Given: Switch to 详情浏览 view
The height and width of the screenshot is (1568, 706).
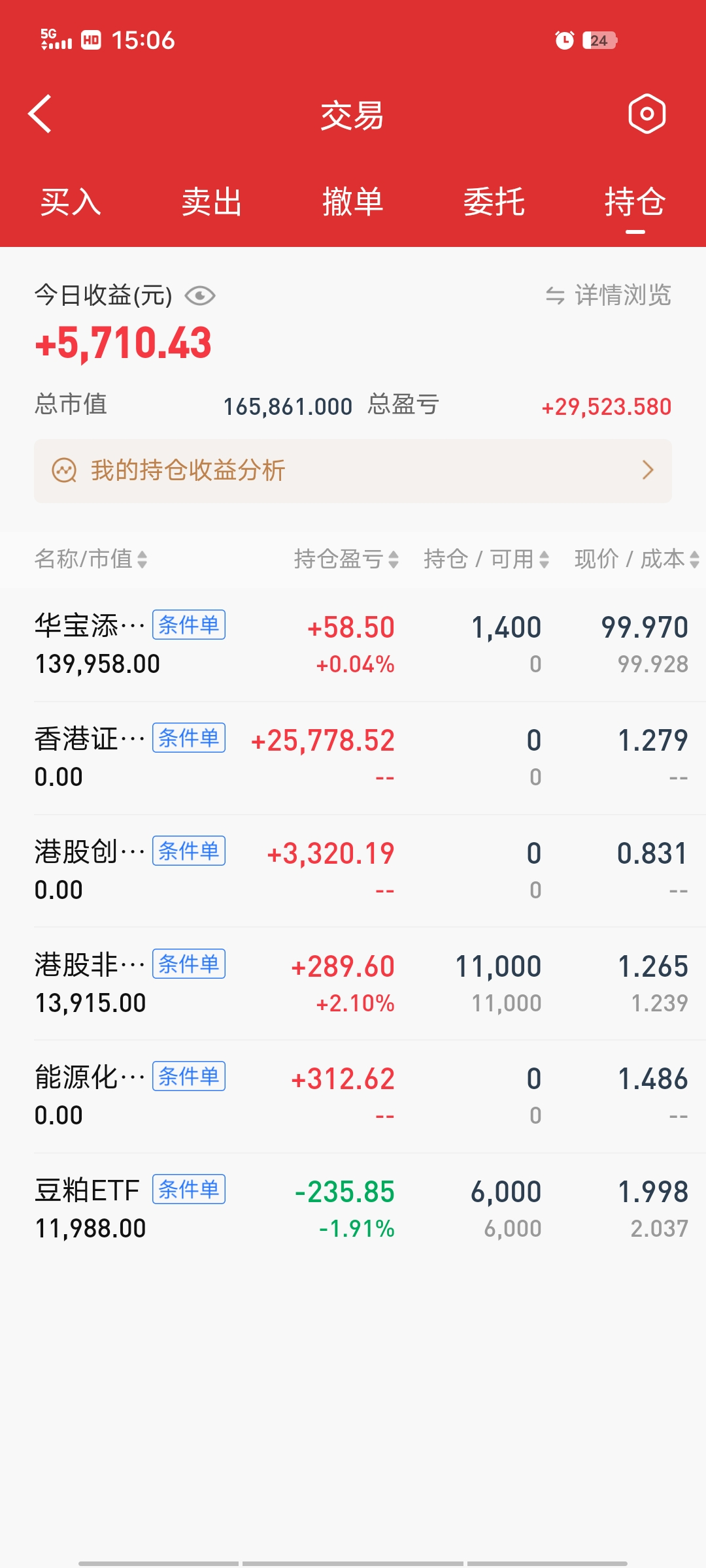Looking at the screenshot, I should (609, 295).
